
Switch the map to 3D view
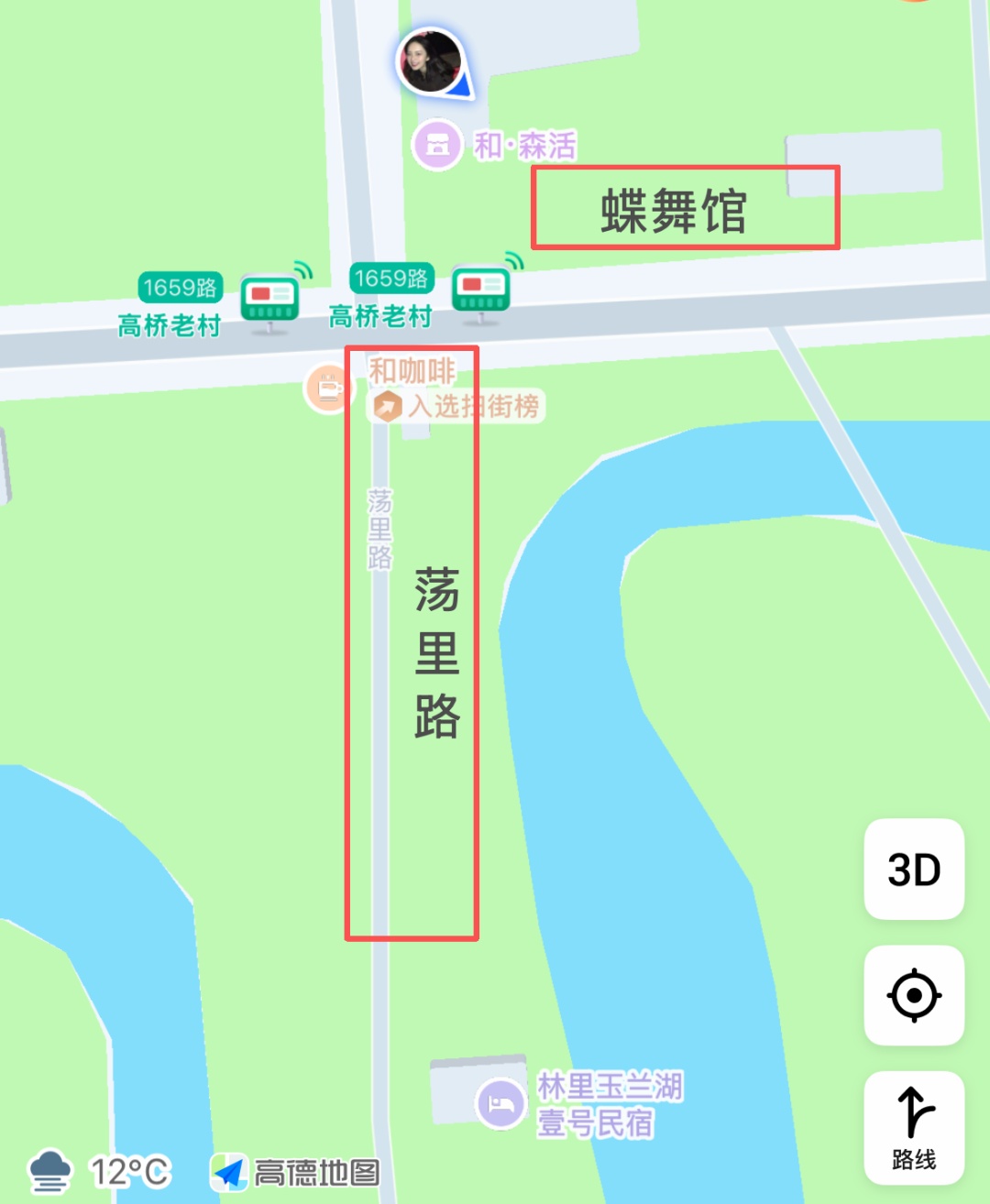(x=914, y=869)
